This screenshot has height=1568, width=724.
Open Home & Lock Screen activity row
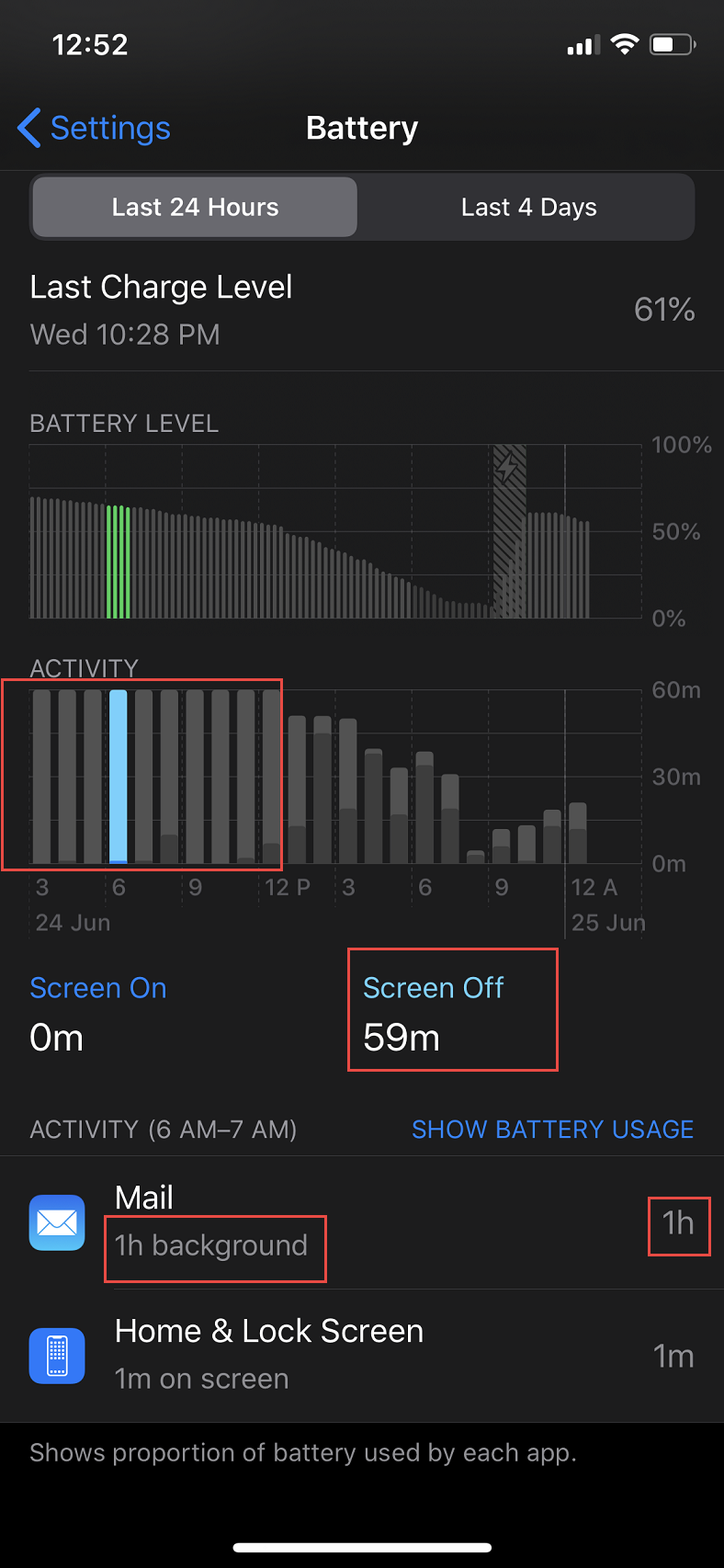pos(362,1356)
